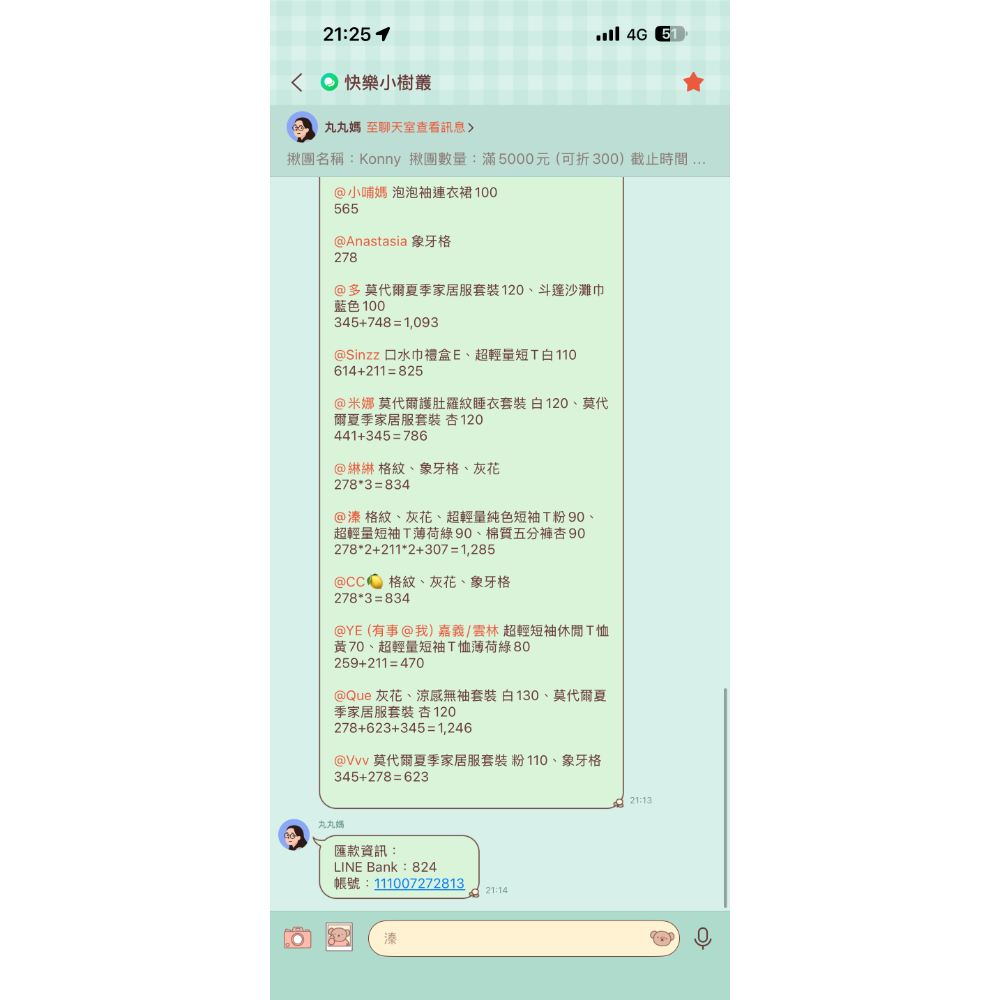Open 丸丸媽 avatar beside bank message
1000x1000 pixels.
tap(294, 835)
